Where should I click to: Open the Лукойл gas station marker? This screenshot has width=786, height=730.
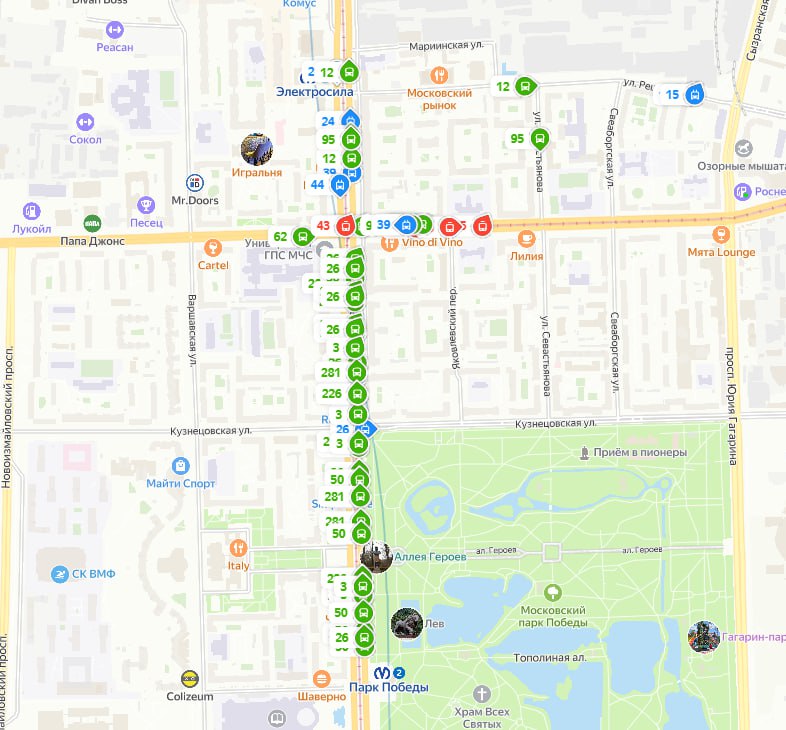coord(31,211)
